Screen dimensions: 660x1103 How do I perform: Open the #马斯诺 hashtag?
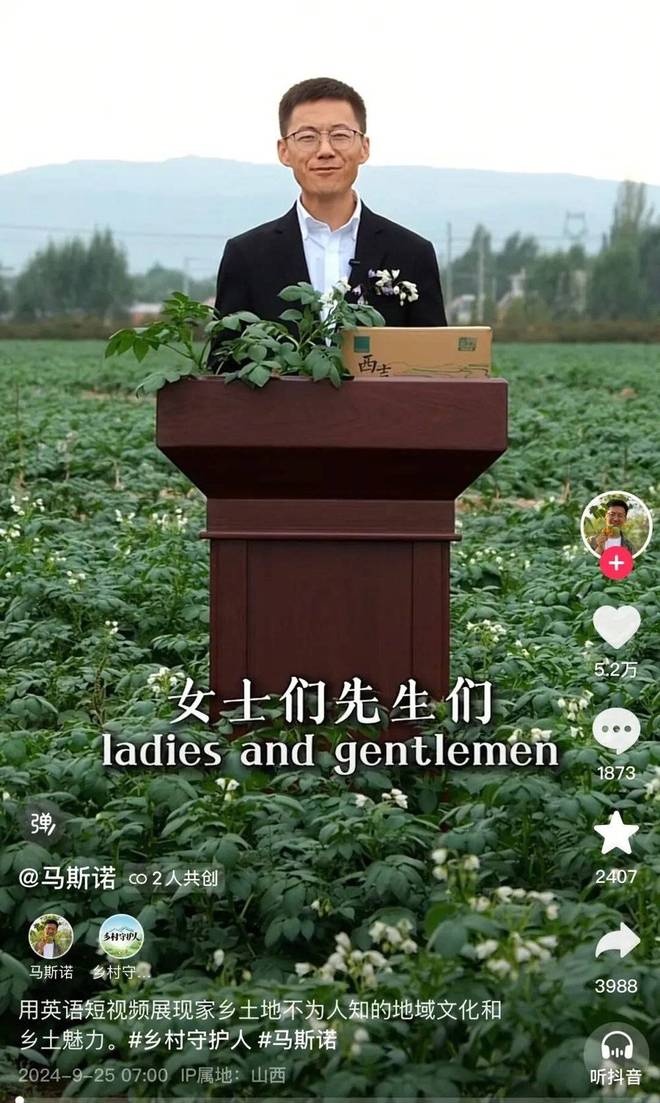pos(296,1039)
